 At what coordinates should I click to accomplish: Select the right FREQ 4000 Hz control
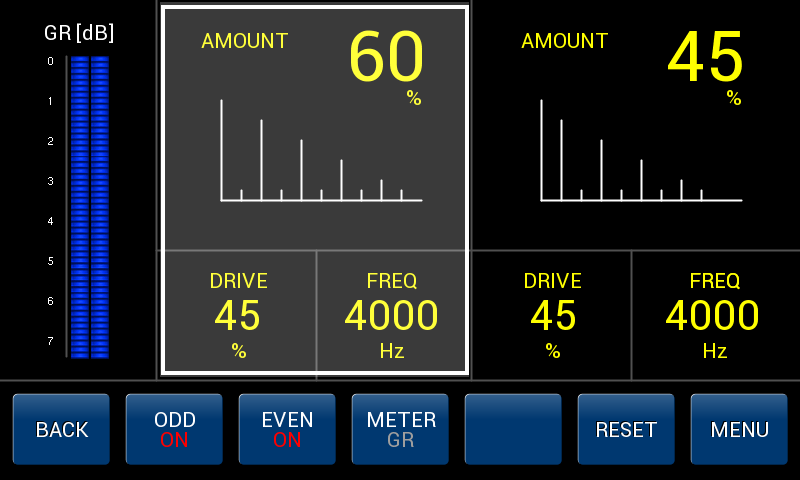pyautogui.click(x=714, y=314)
